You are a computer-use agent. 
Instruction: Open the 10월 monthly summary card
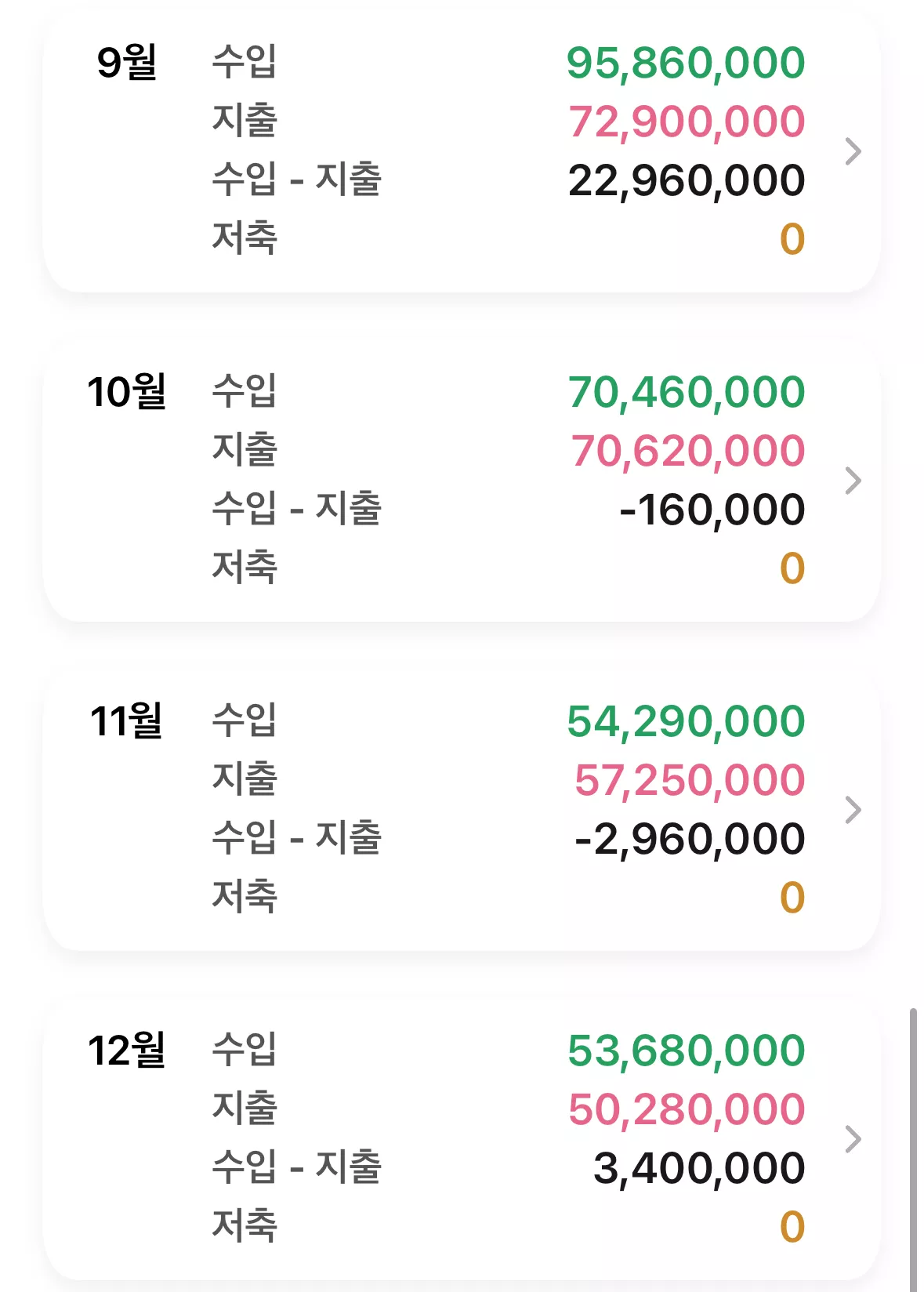(x=462, y=481)
